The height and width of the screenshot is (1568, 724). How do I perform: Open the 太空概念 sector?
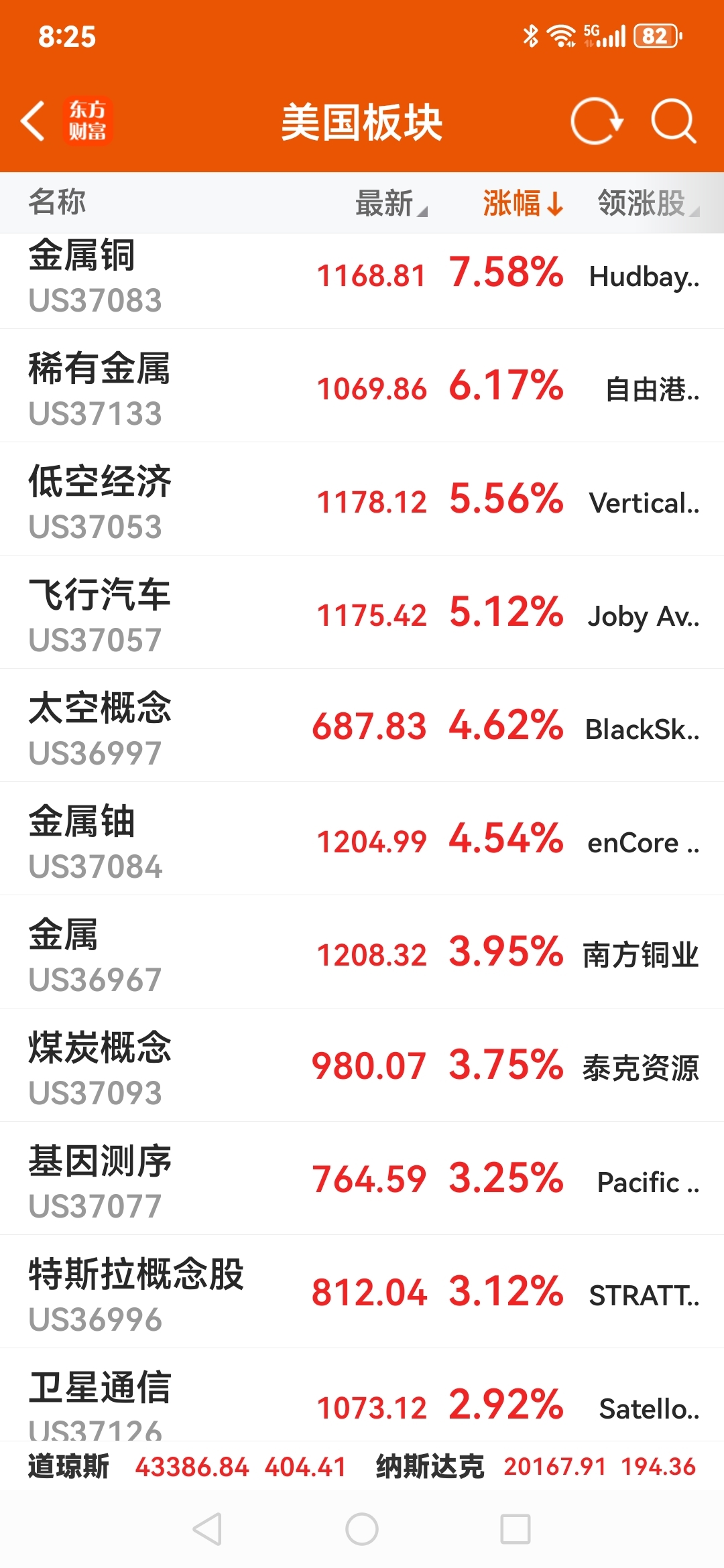362,726
